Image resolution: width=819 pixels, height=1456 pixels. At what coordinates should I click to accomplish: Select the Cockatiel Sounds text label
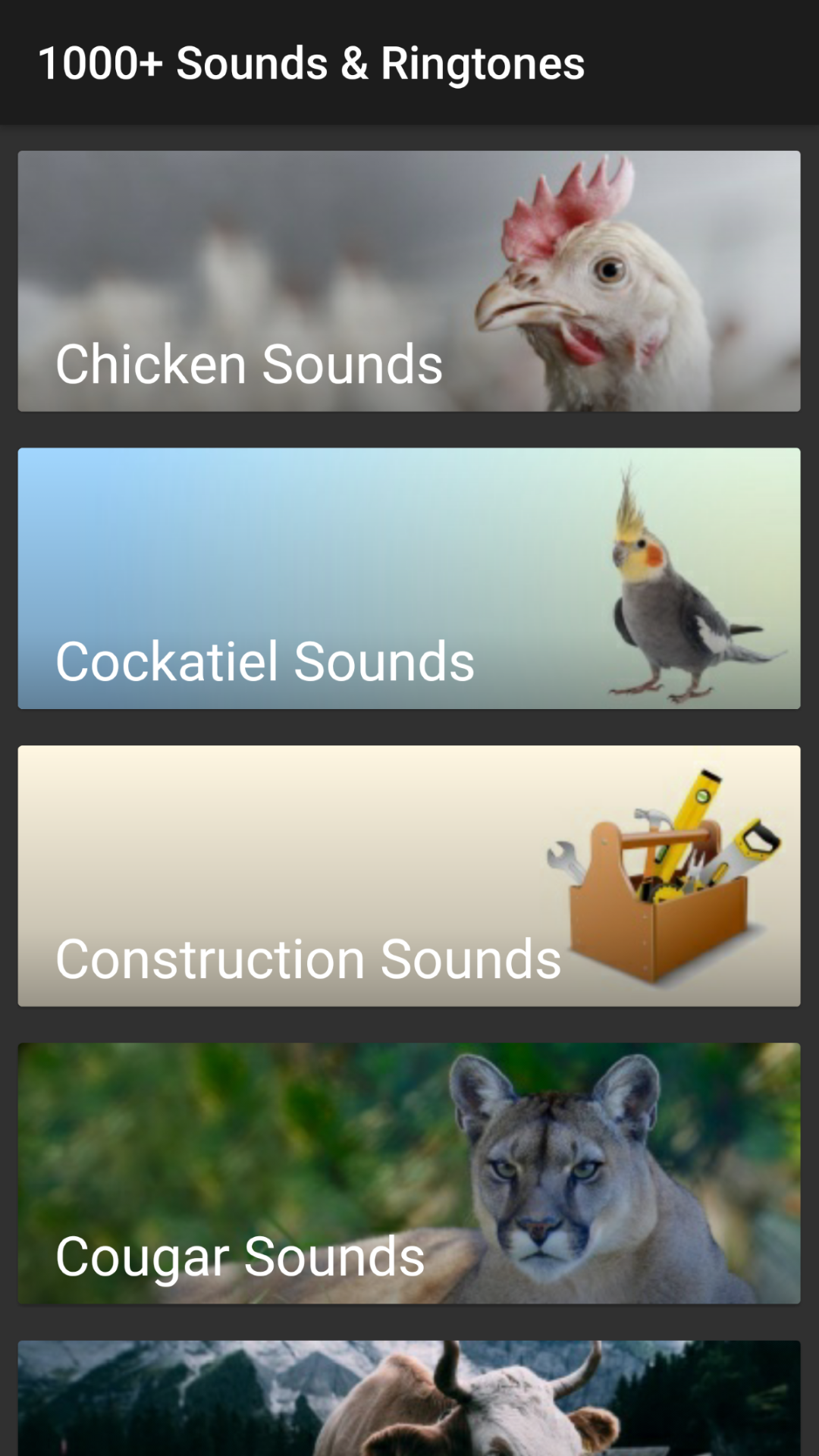coord(265,660)
